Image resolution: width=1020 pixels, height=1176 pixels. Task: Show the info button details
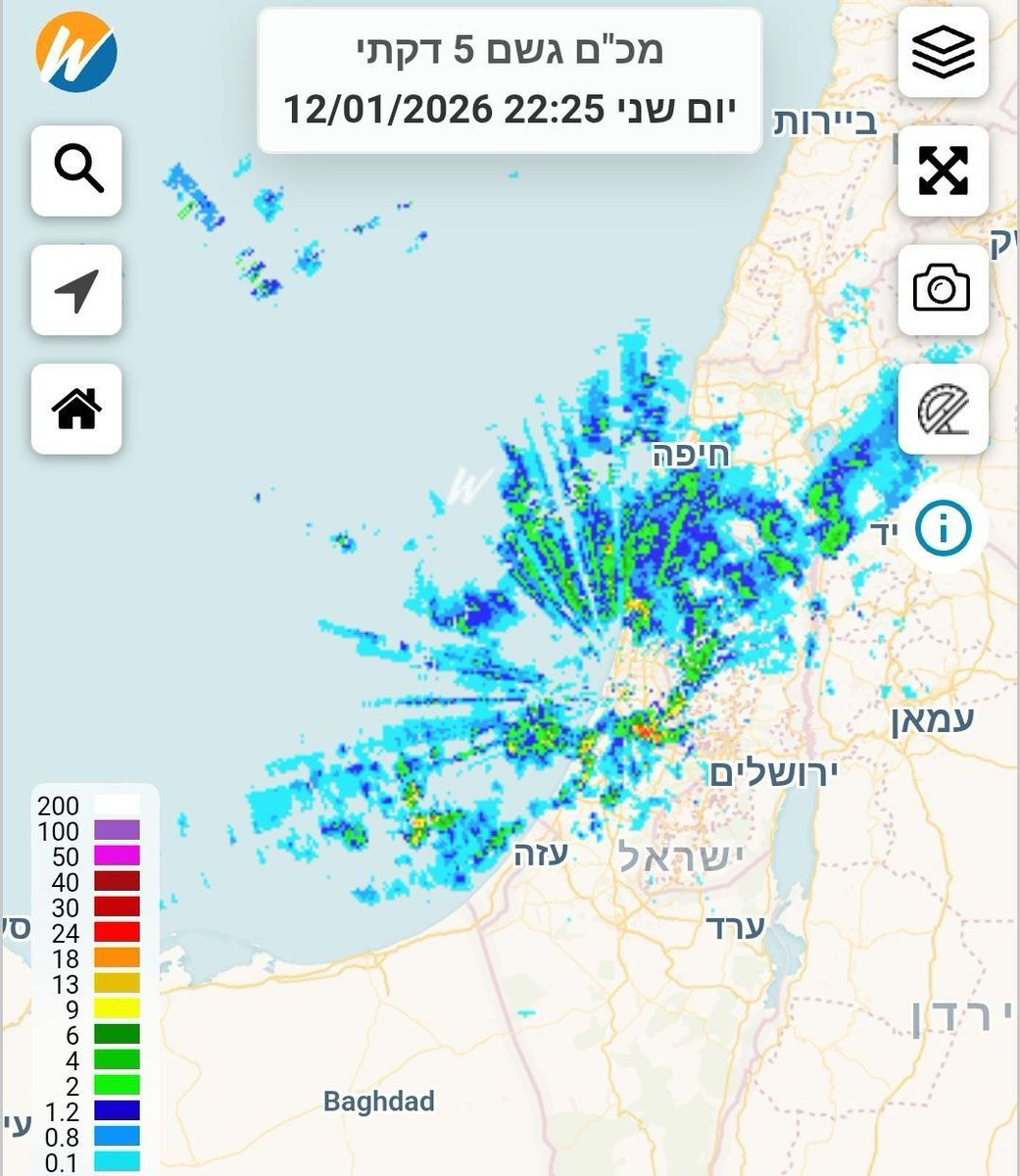point(943,528)
